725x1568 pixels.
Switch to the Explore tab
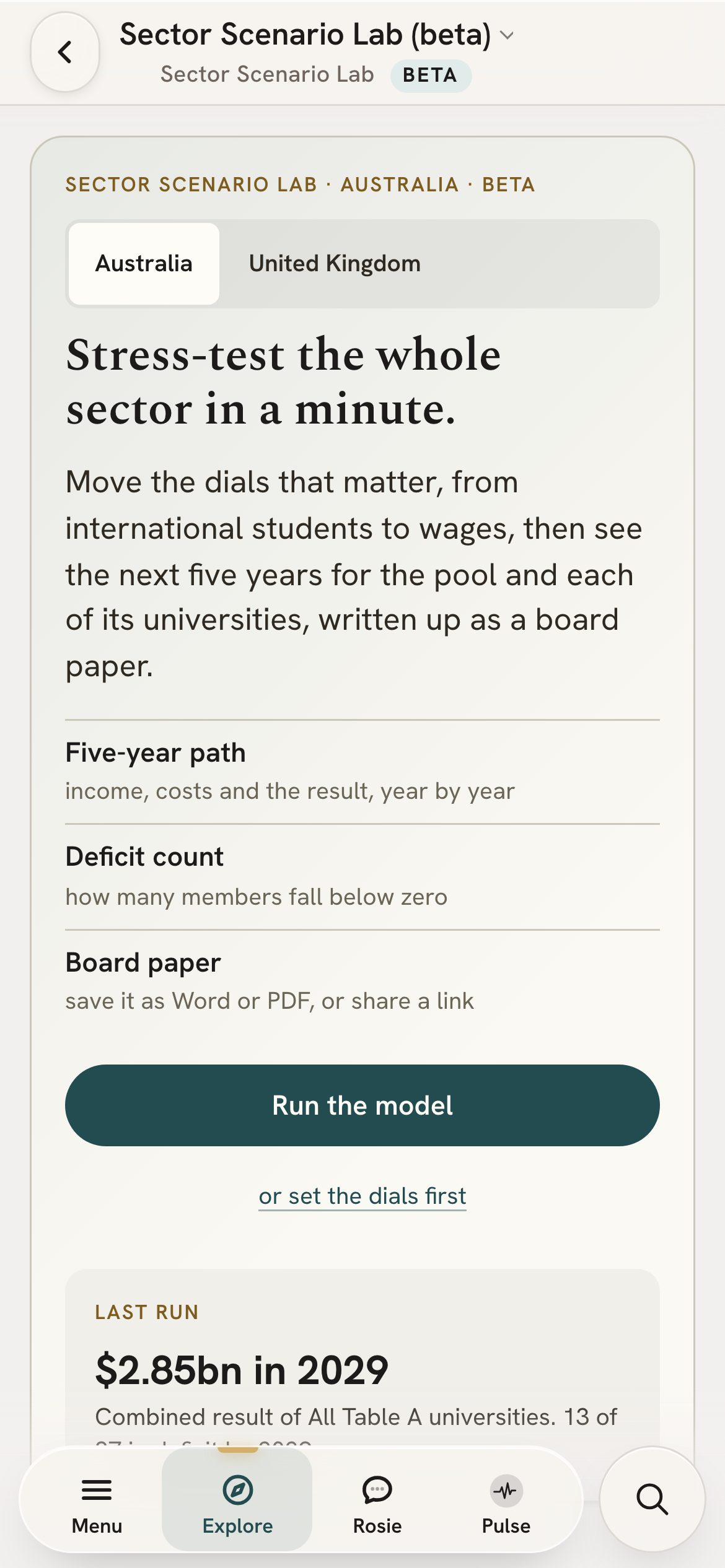(237, 1500)
